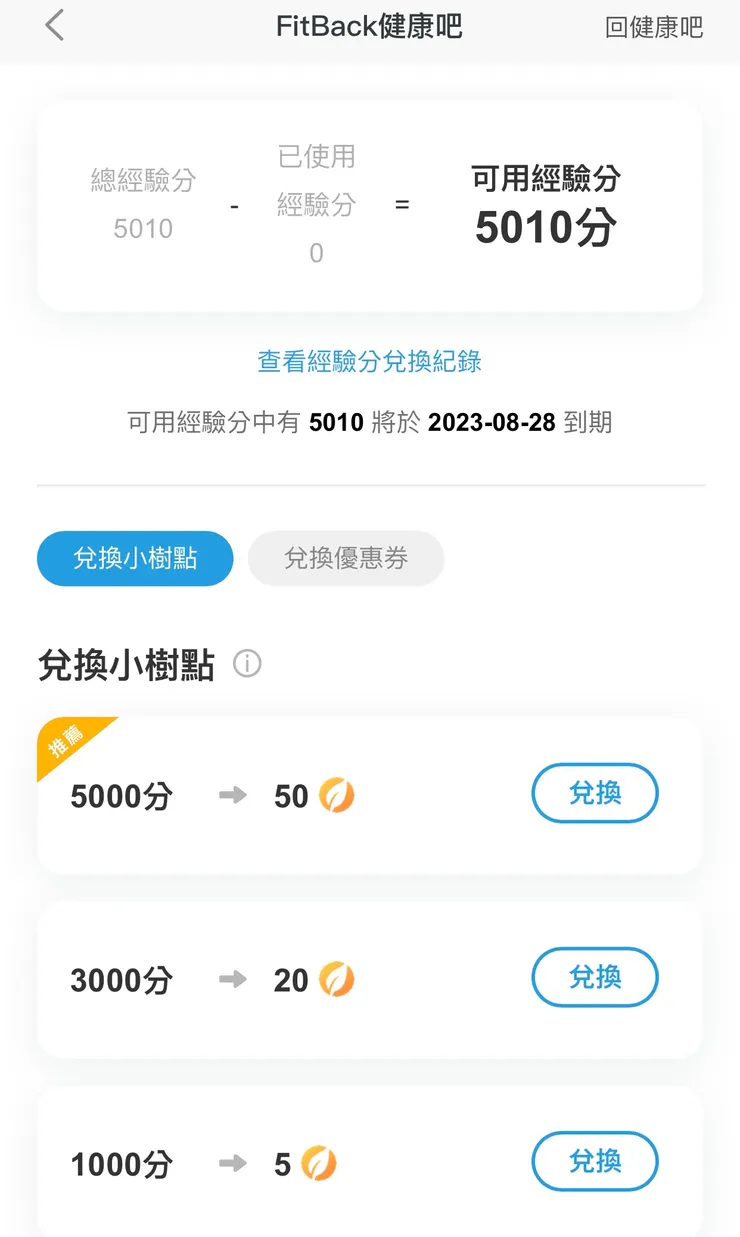Select the 兌換小樹點 tab

pyautogui.click(x=134, y=558)
